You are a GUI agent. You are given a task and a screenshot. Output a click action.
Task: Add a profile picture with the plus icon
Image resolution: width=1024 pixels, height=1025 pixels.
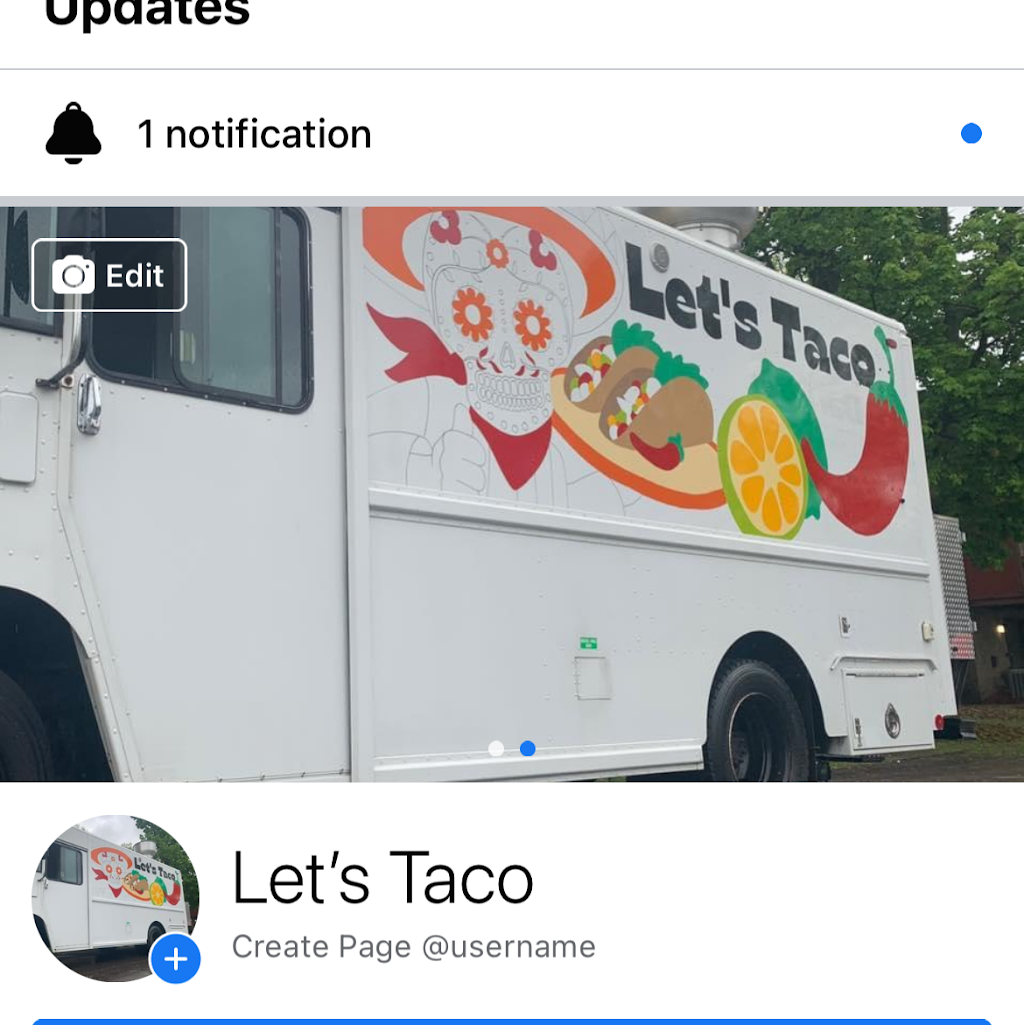[x=175, y=959]
